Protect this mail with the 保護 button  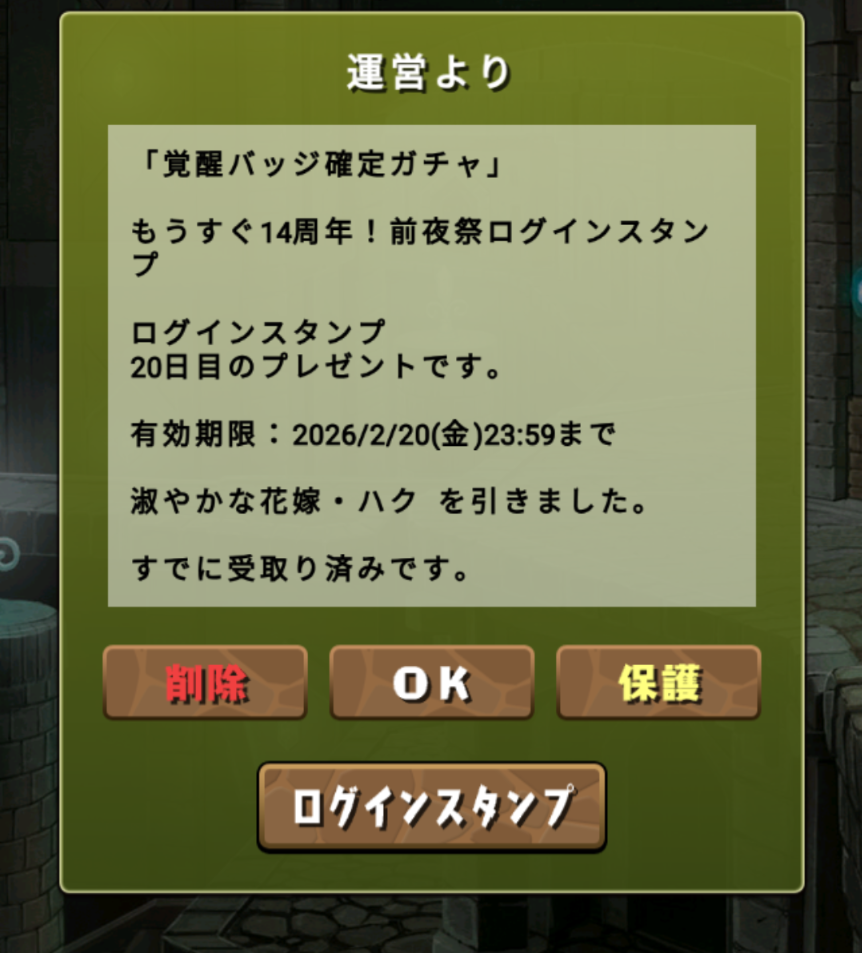click(x=659, y=683)
